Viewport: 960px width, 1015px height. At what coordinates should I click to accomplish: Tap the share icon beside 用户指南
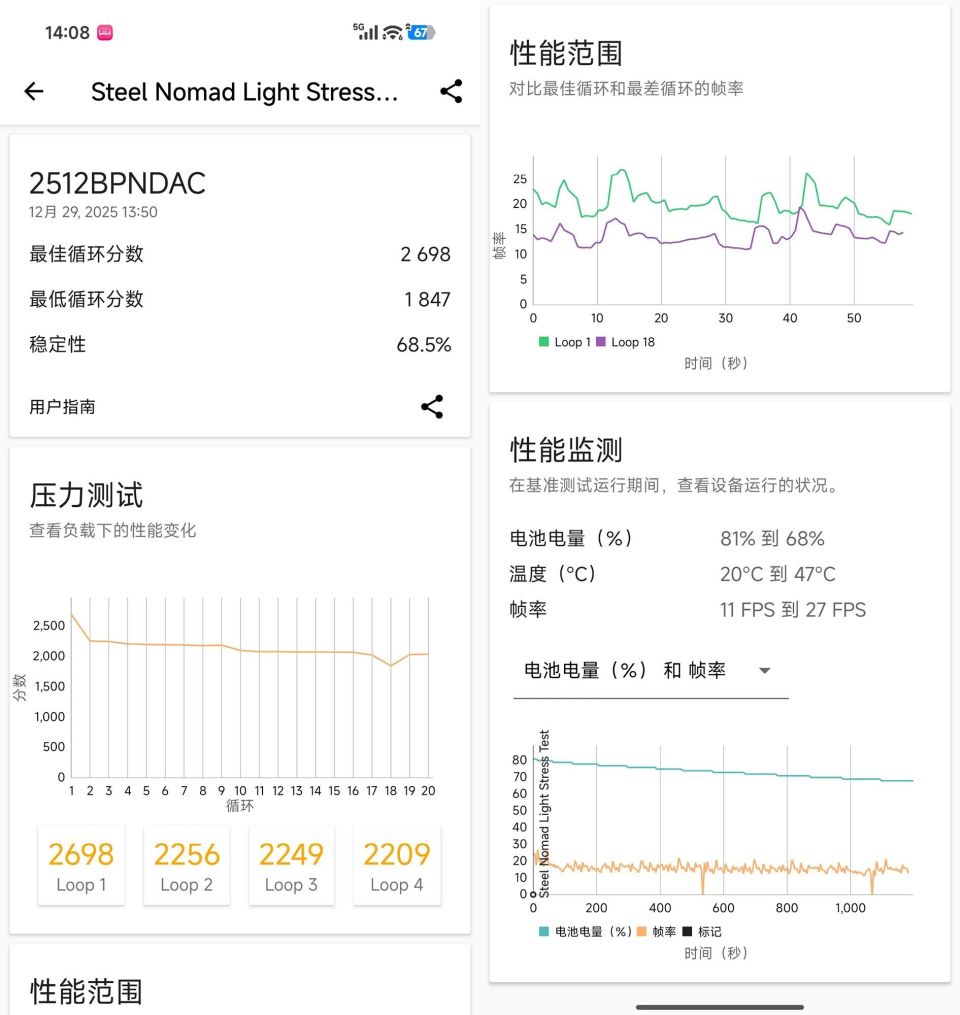(431, 407)
